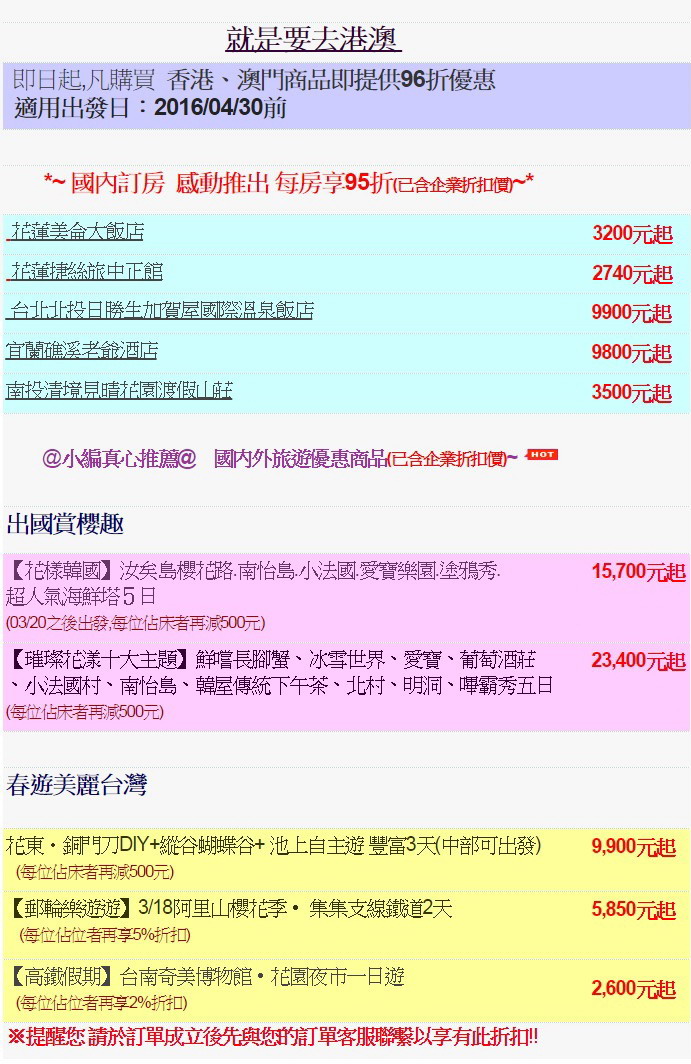Open the 花蓮美侖大飯店 hotel link

[76, 233]
